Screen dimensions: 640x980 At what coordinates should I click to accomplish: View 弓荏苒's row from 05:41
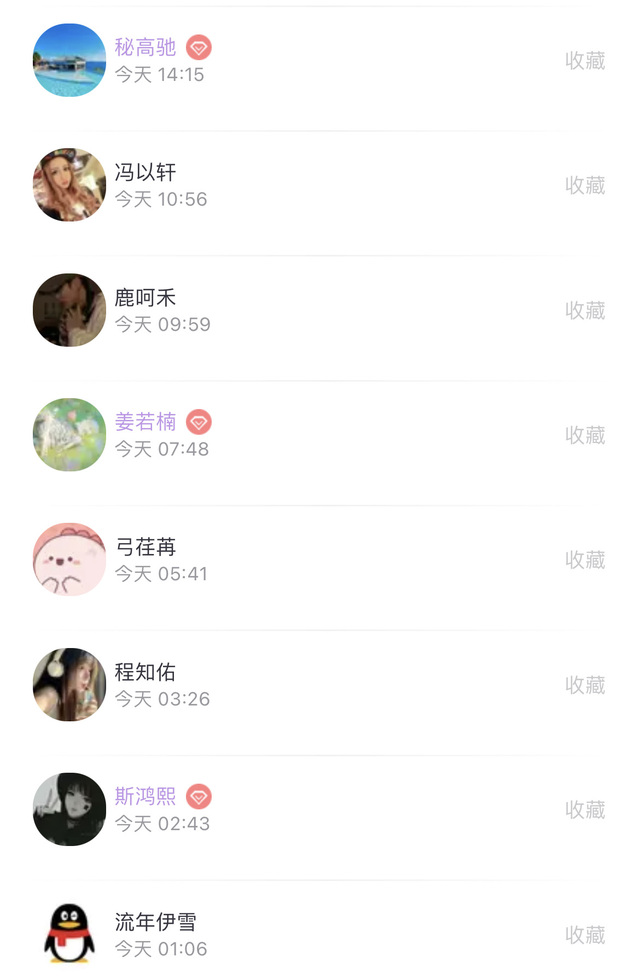(x=300, y=561)
